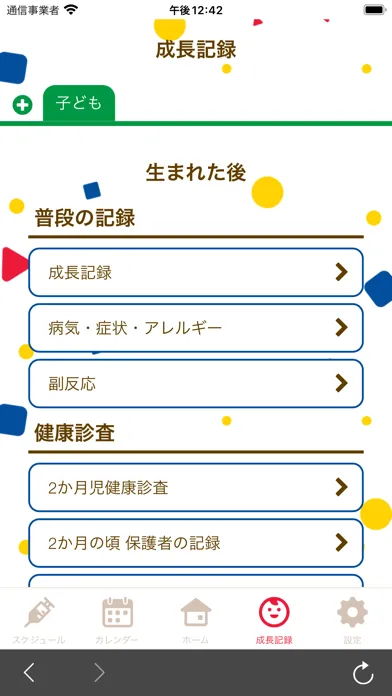Open 病気・症状・アレルギー

pyautogui.click(x=196, y=328)
